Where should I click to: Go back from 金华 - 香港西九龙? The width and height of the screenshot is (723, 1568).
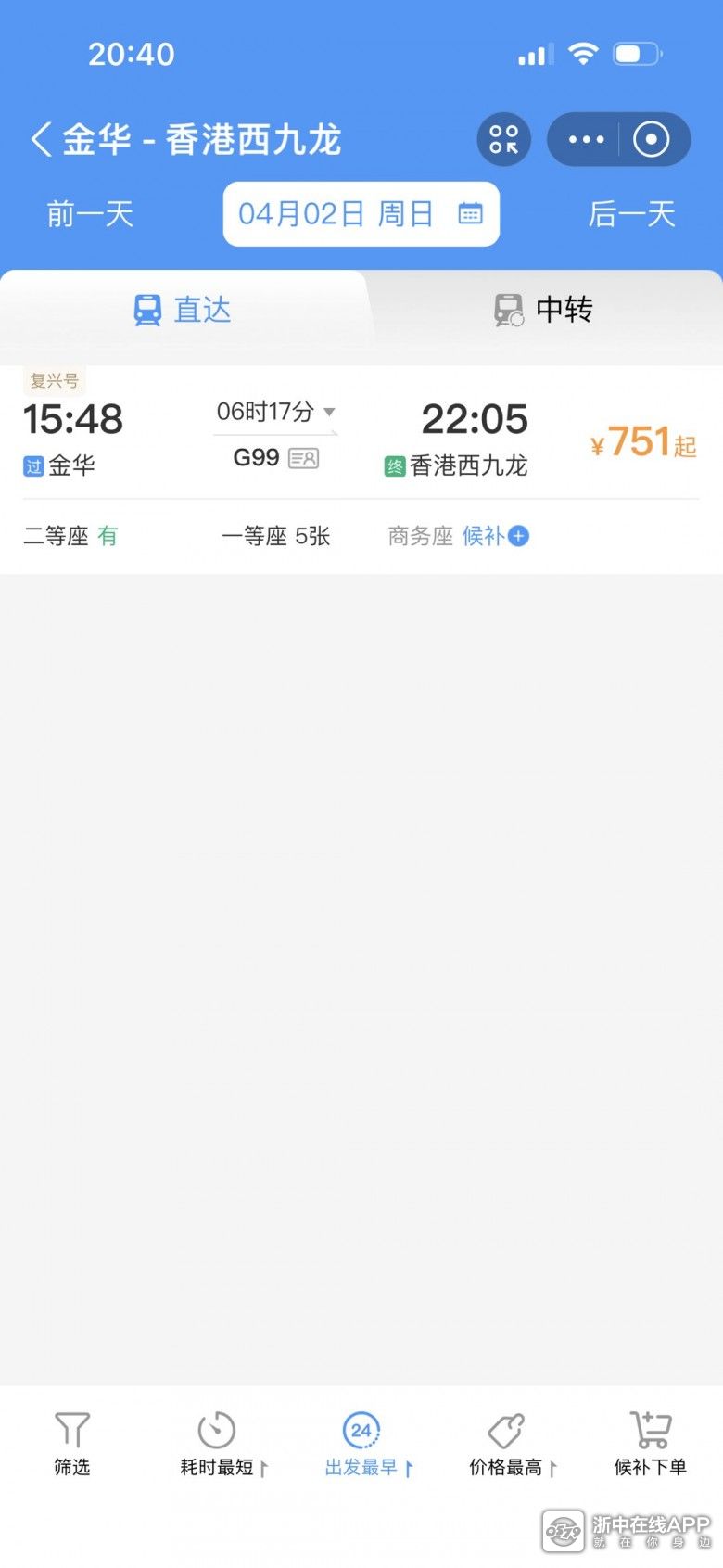click(x=41, y=140)
